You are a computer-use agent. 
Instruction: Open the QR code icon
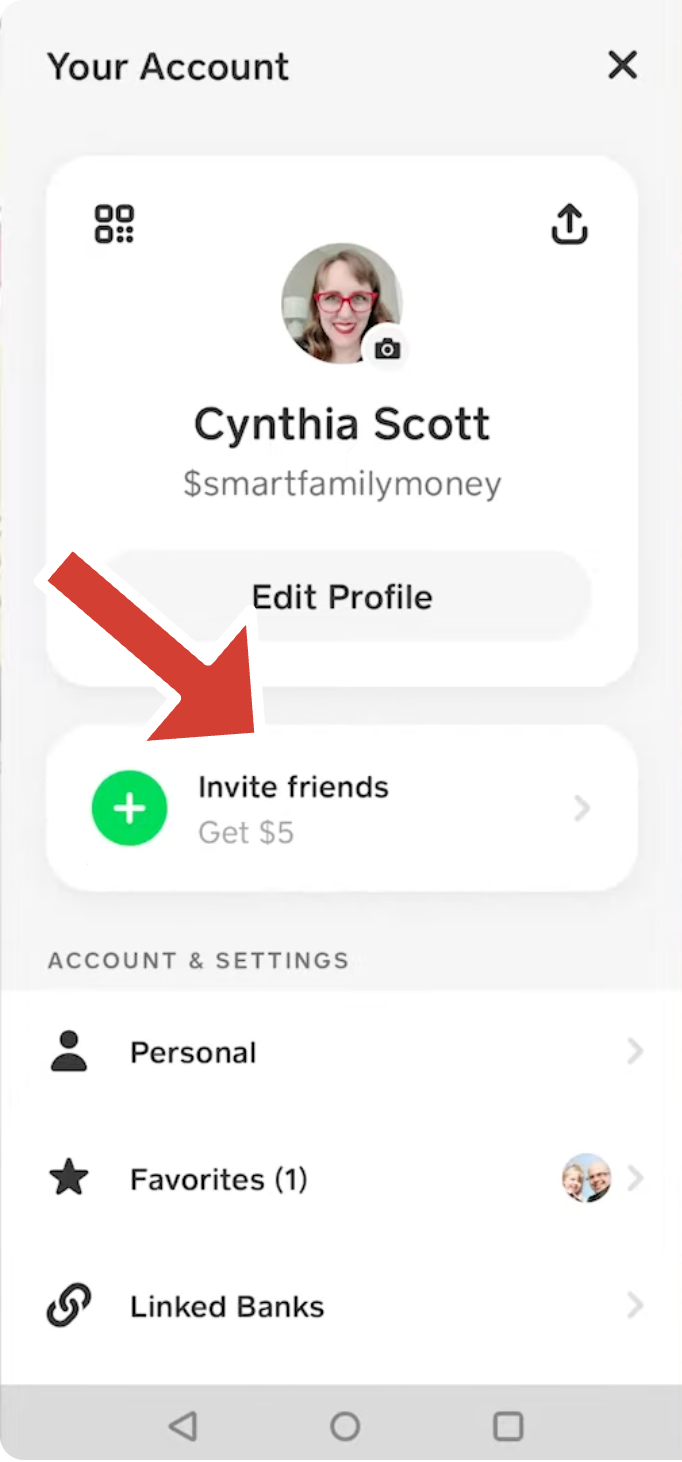tap(115, 224)
